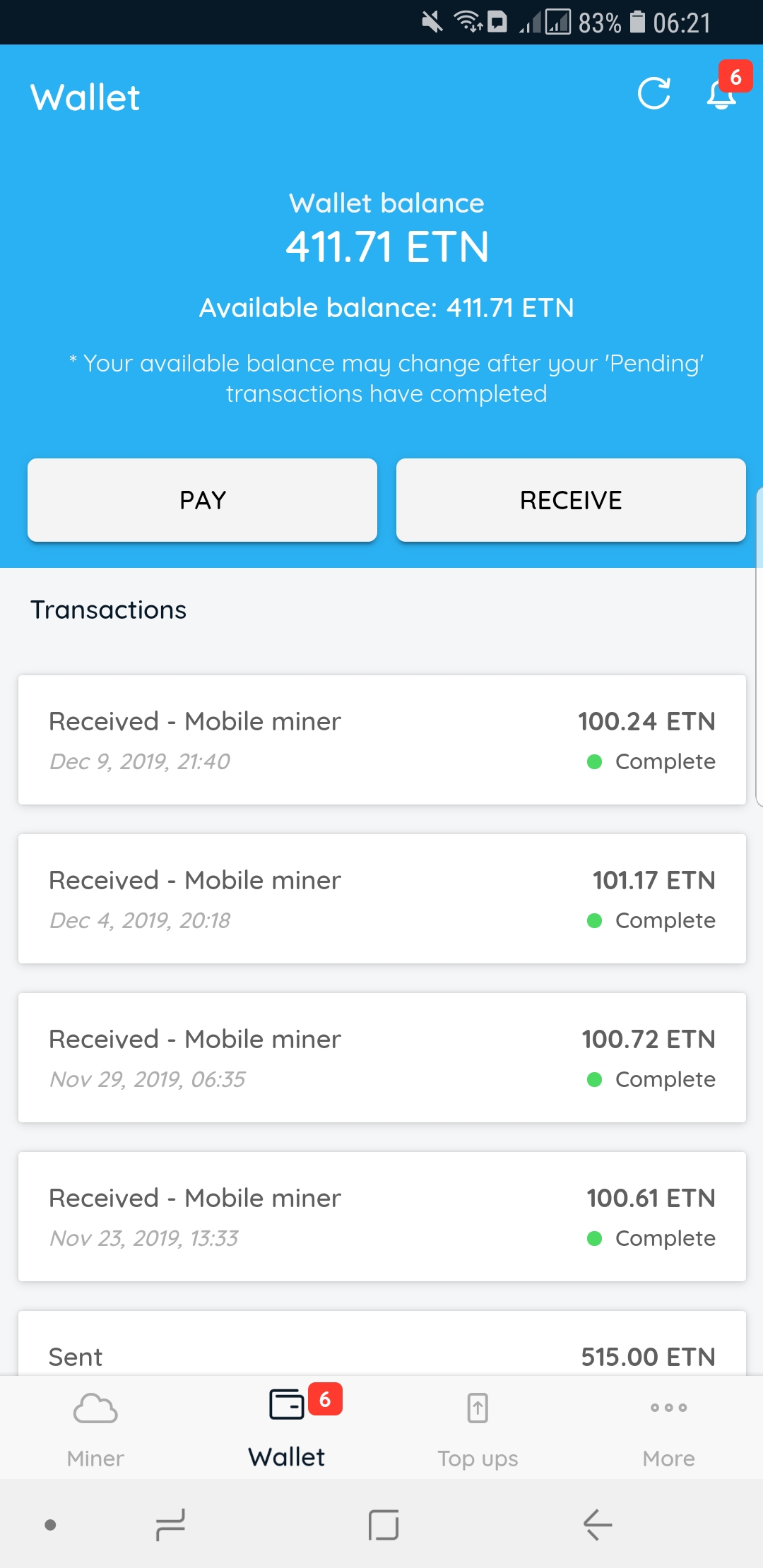Select the Wallet tab
Image resolution: width=763 pixels, height=1568 pixels.
tap(287, 1427)
